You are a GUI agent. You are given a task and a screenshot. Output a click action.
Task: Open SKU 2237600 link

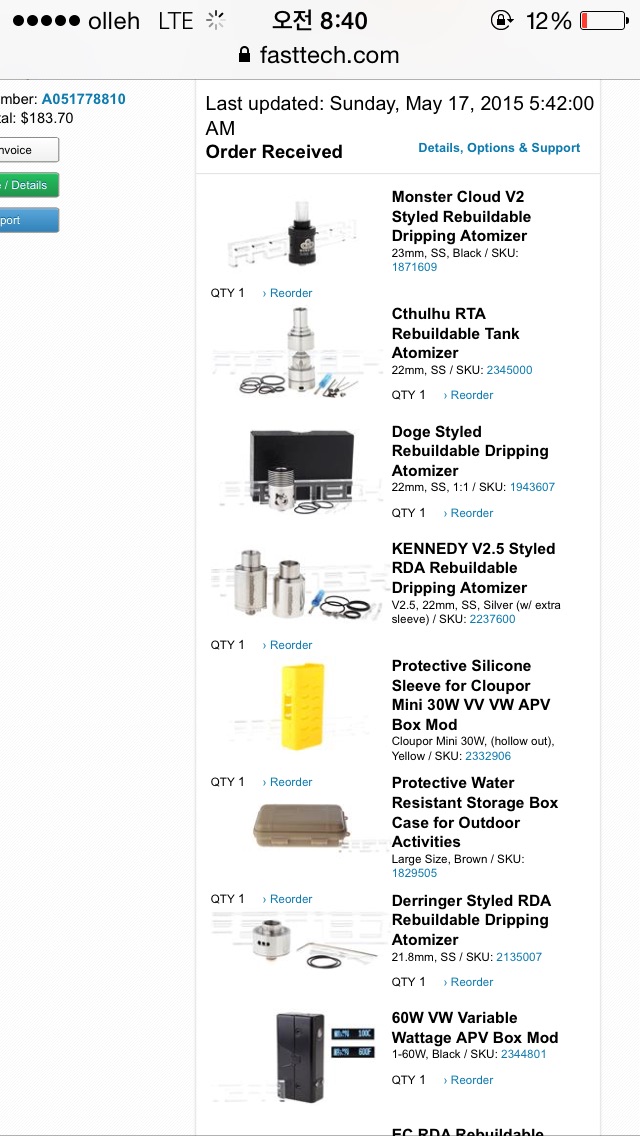click(492, 619)
